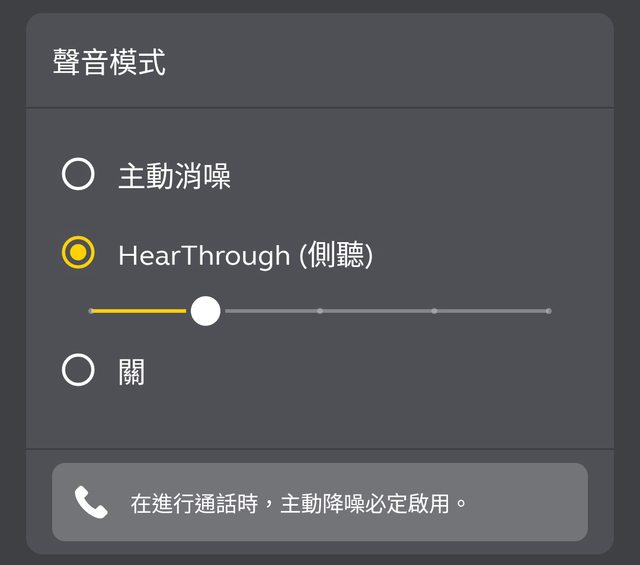This screenshot has height=565, width=640.
Task: Select 關 to turn off sound mode
Action: pos(78,371)
